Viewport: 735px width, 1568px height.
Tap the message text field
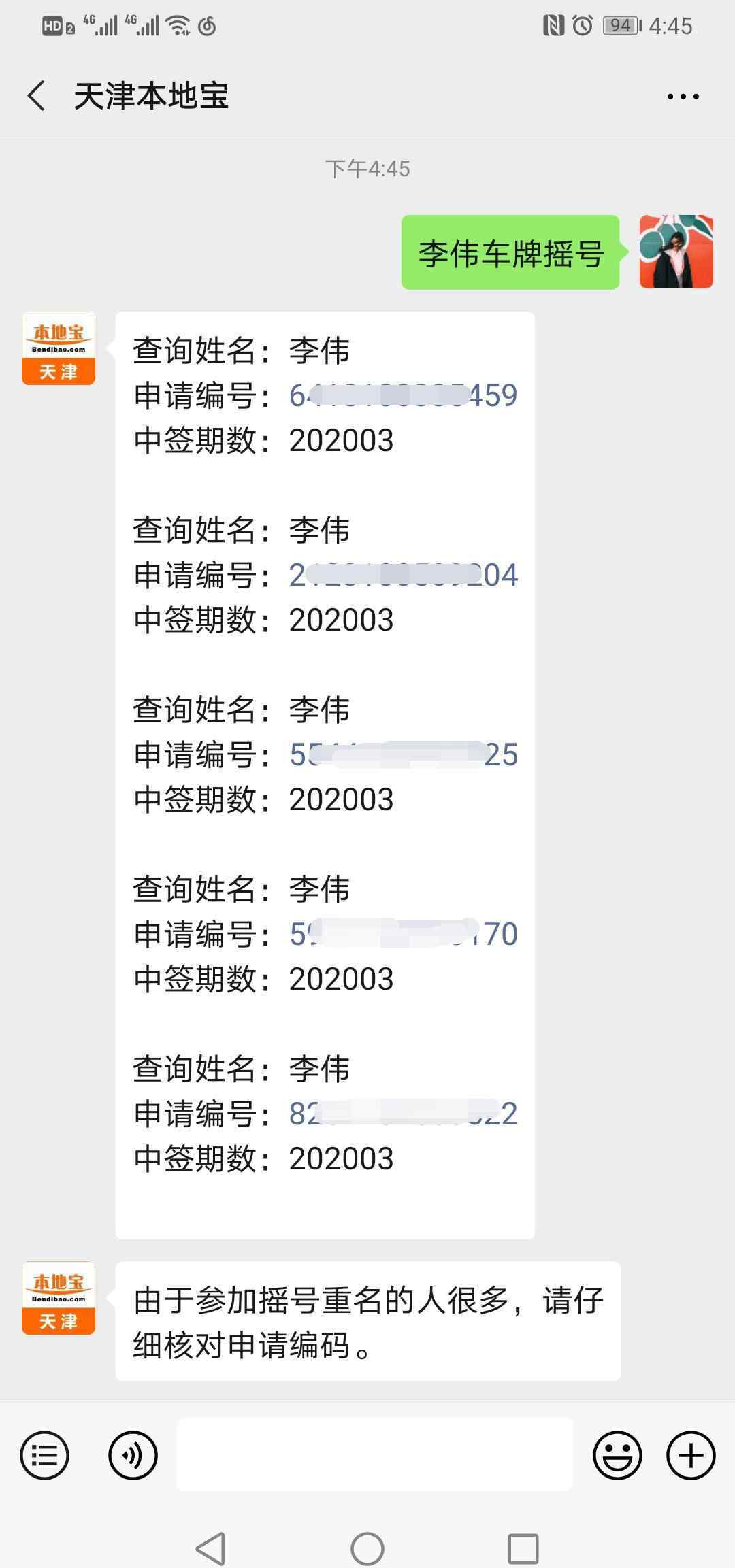[x=374, y=1455]
